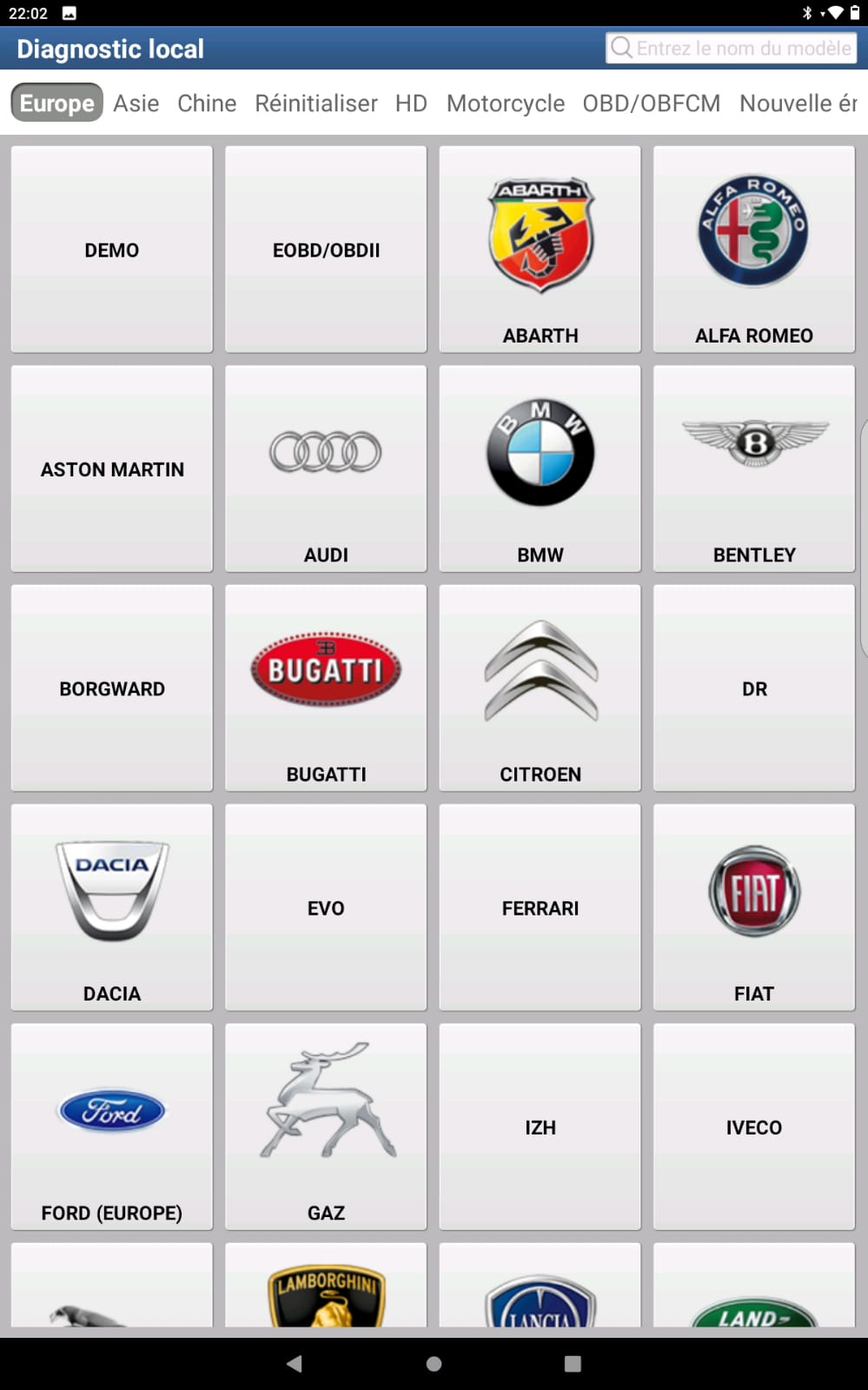Viewport: 868px width, 1390px height.
Task: Open the BMW tile
Action: coord(540,469)
